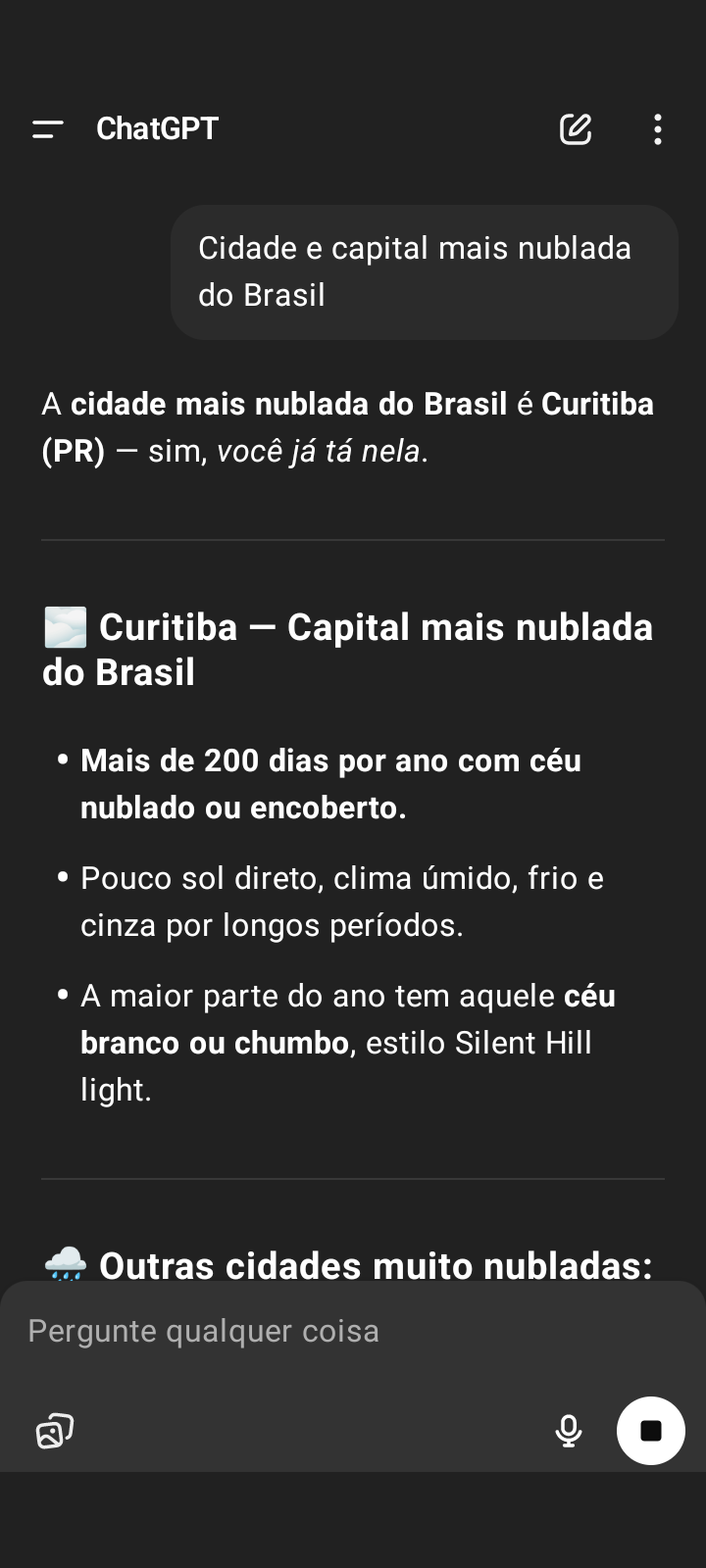Start voice dictation with the microphone
This screenshot has width=706, height=1568.
(x=568, y=1431)
